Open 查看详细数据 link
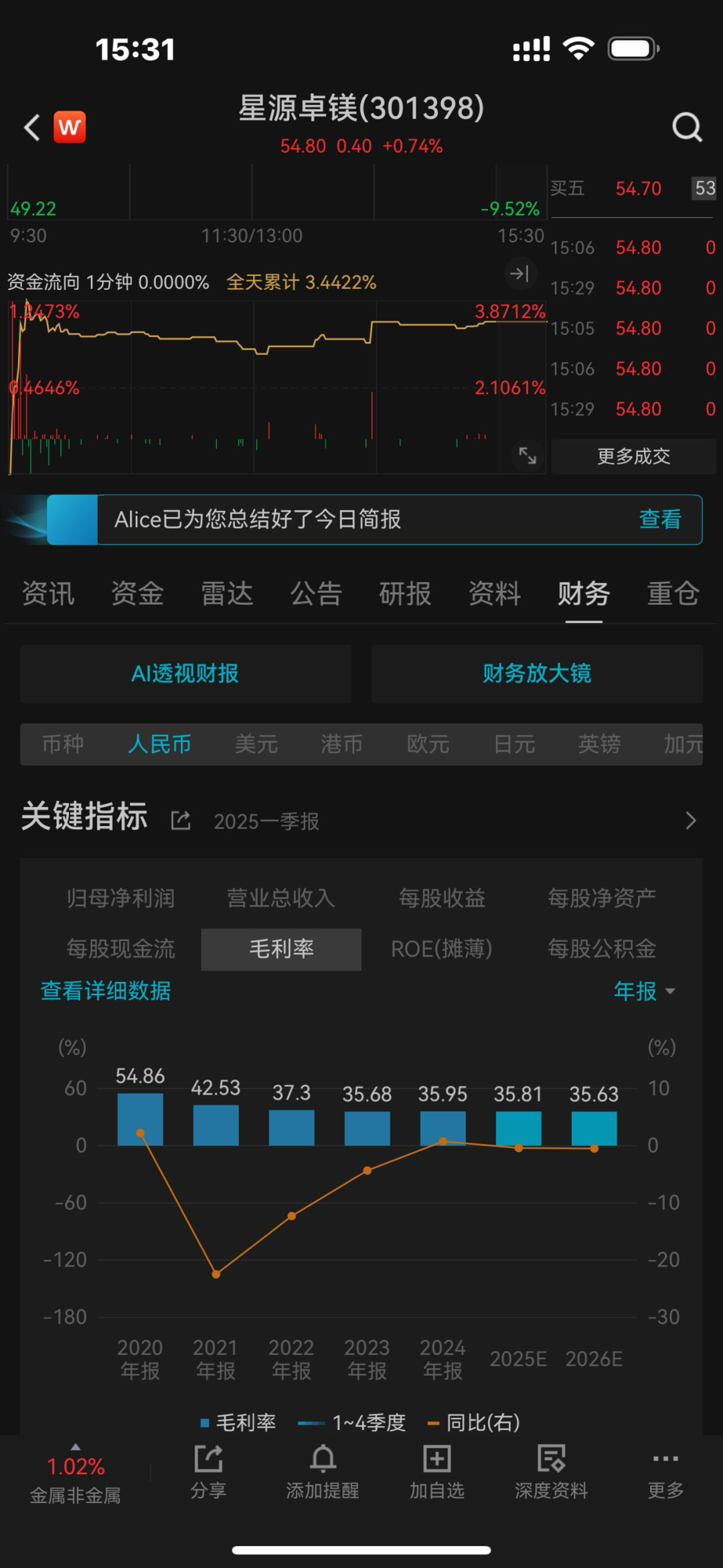The image size is (723, 1568). [x=106, y=991]
